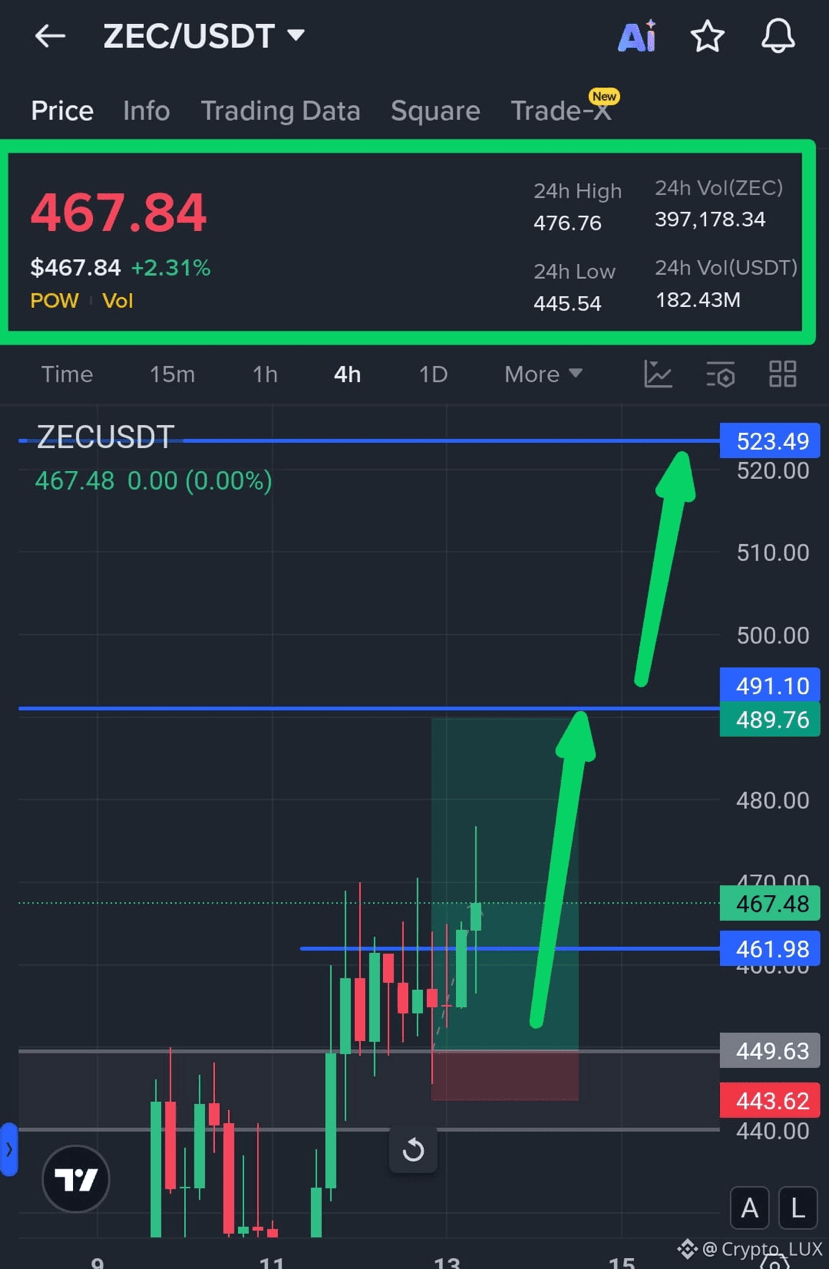The width and height of the screenshot is (829, 1269).
Task: Set a price alert with the bell
Action: pyautogui.click(x=778, y=36)
